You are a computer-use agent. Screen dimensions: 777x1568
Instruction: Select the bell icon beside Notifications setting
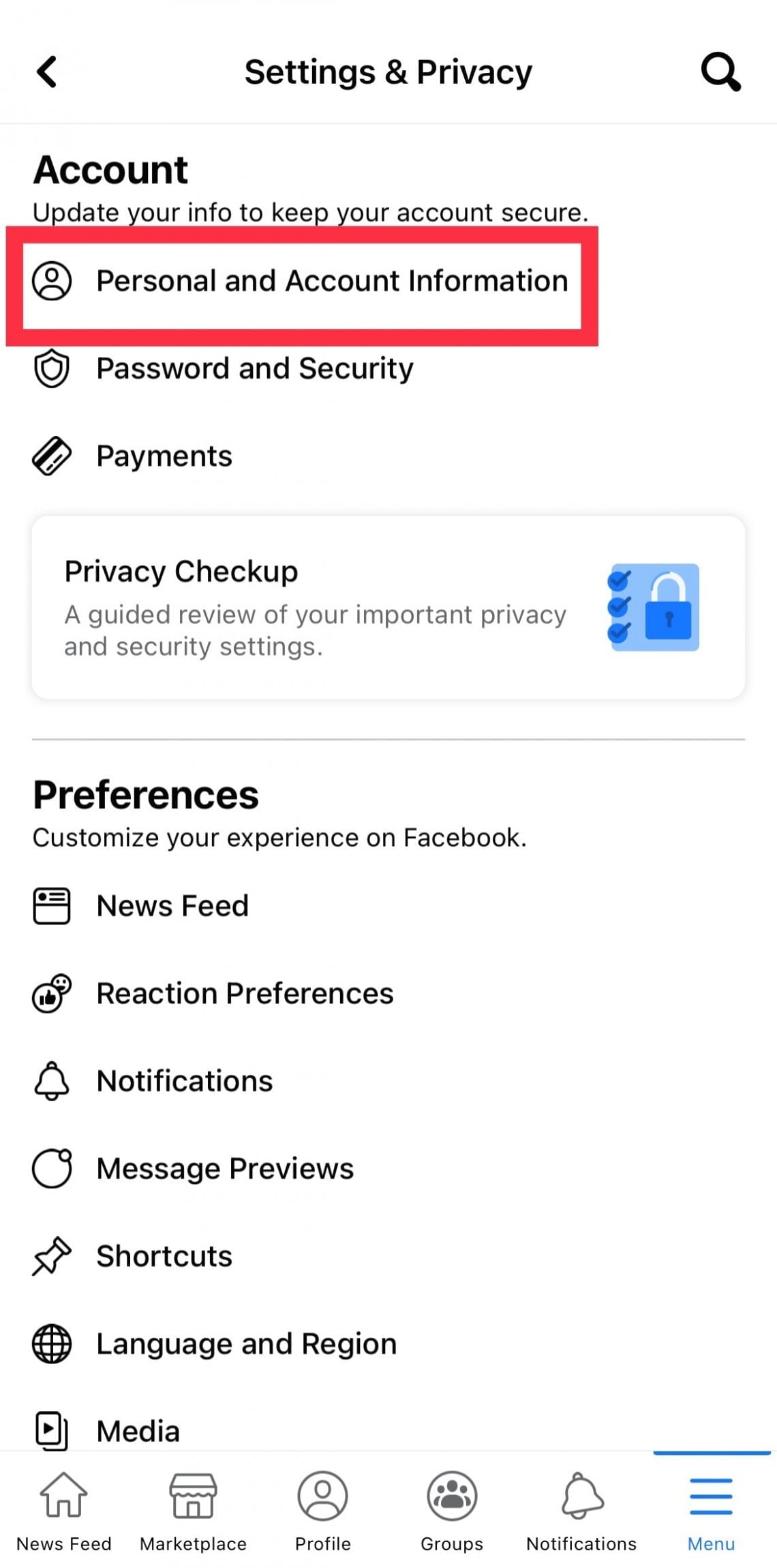[x=51, y=1081]
